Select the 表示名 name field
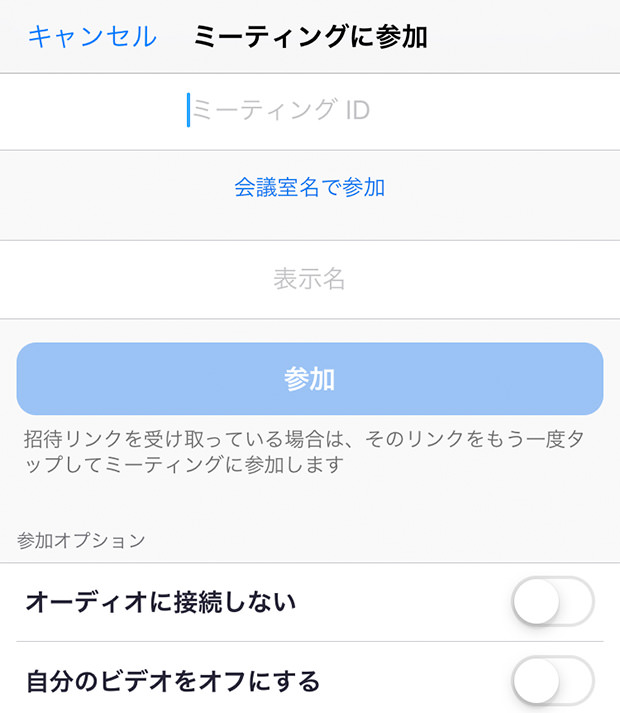This screenshot has width=620, height=713. 310,279
